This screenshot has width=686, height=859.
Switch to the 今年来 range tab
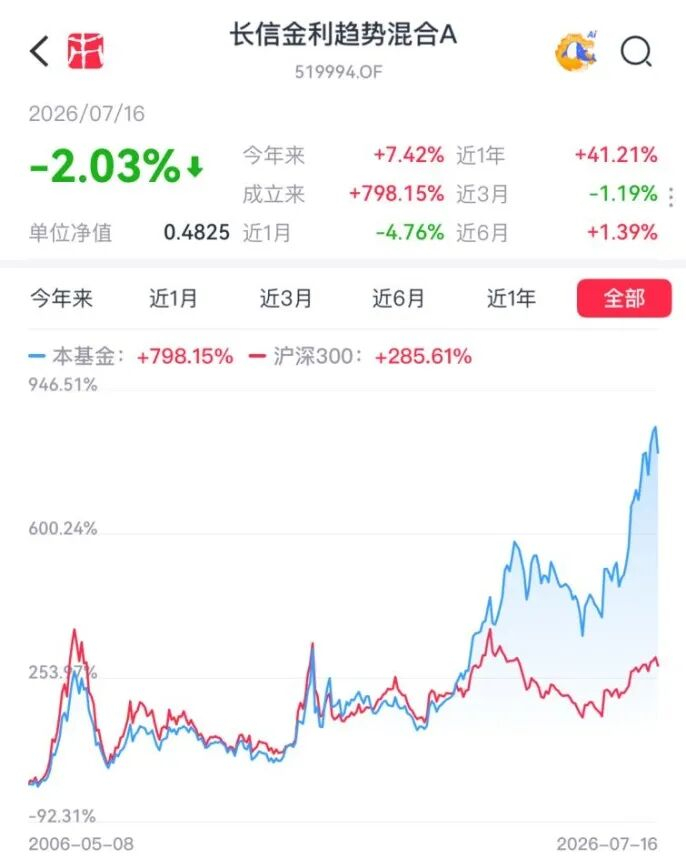point(61,299)
